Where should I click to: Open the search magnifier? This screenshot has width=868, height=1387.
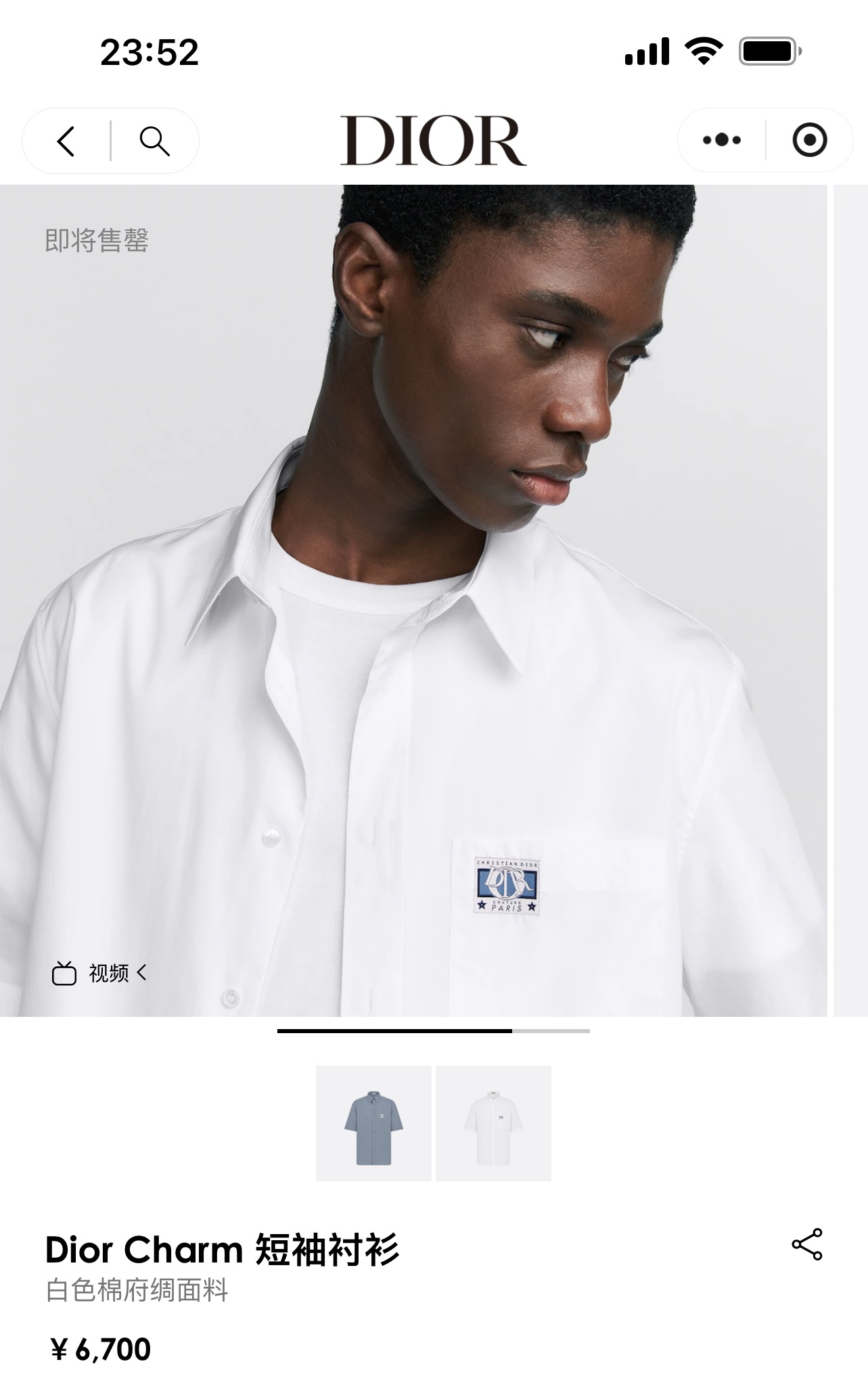pos(154,141)
